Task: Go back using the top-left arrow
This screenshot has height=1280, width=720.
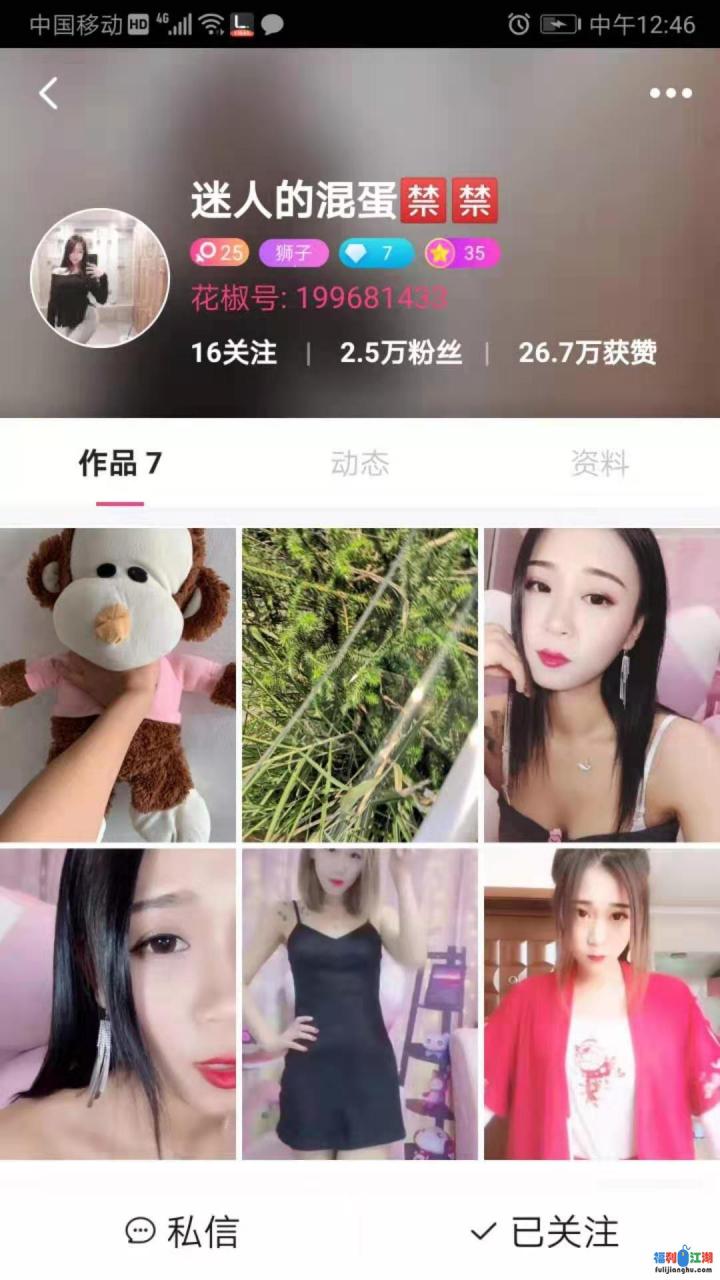Action: 48,93
